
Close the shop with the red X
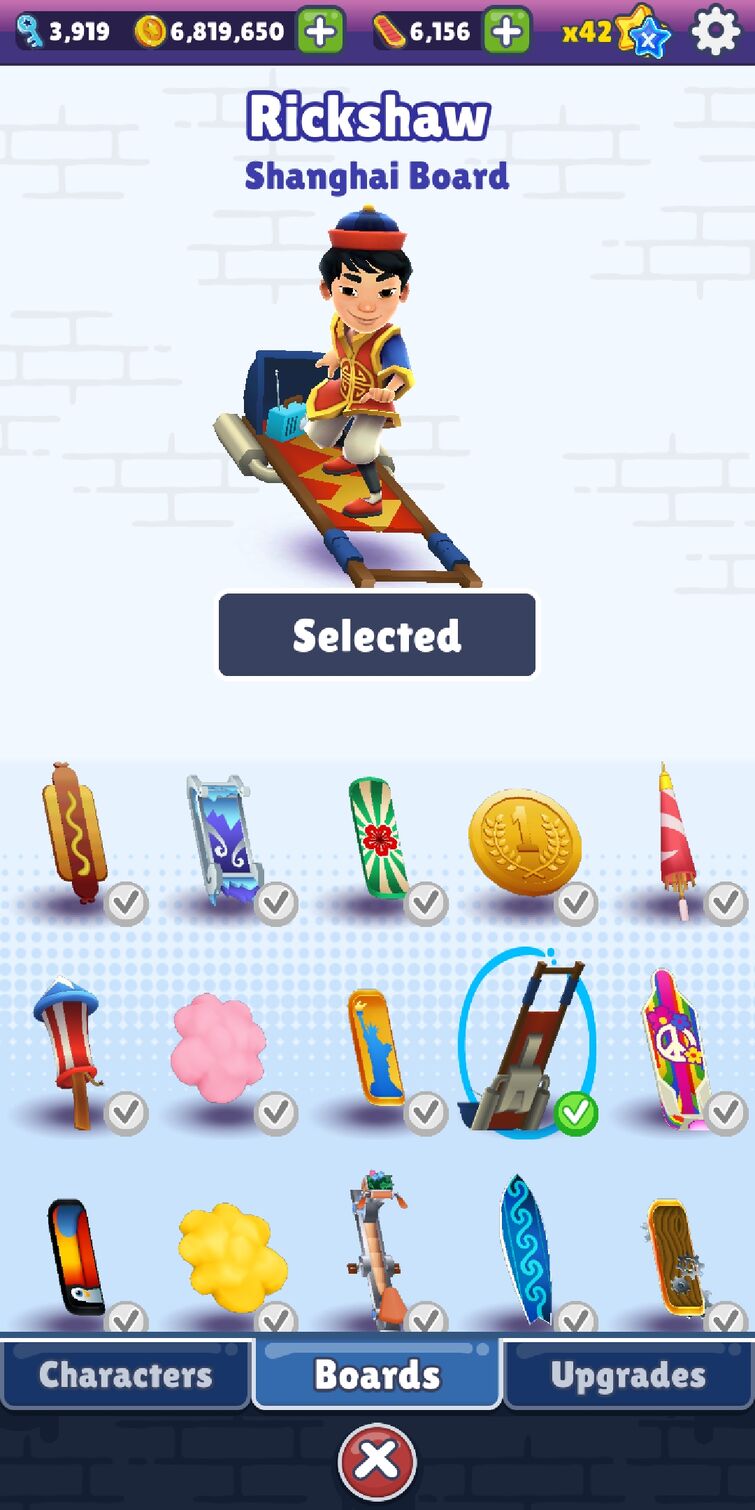(377, 1461)
